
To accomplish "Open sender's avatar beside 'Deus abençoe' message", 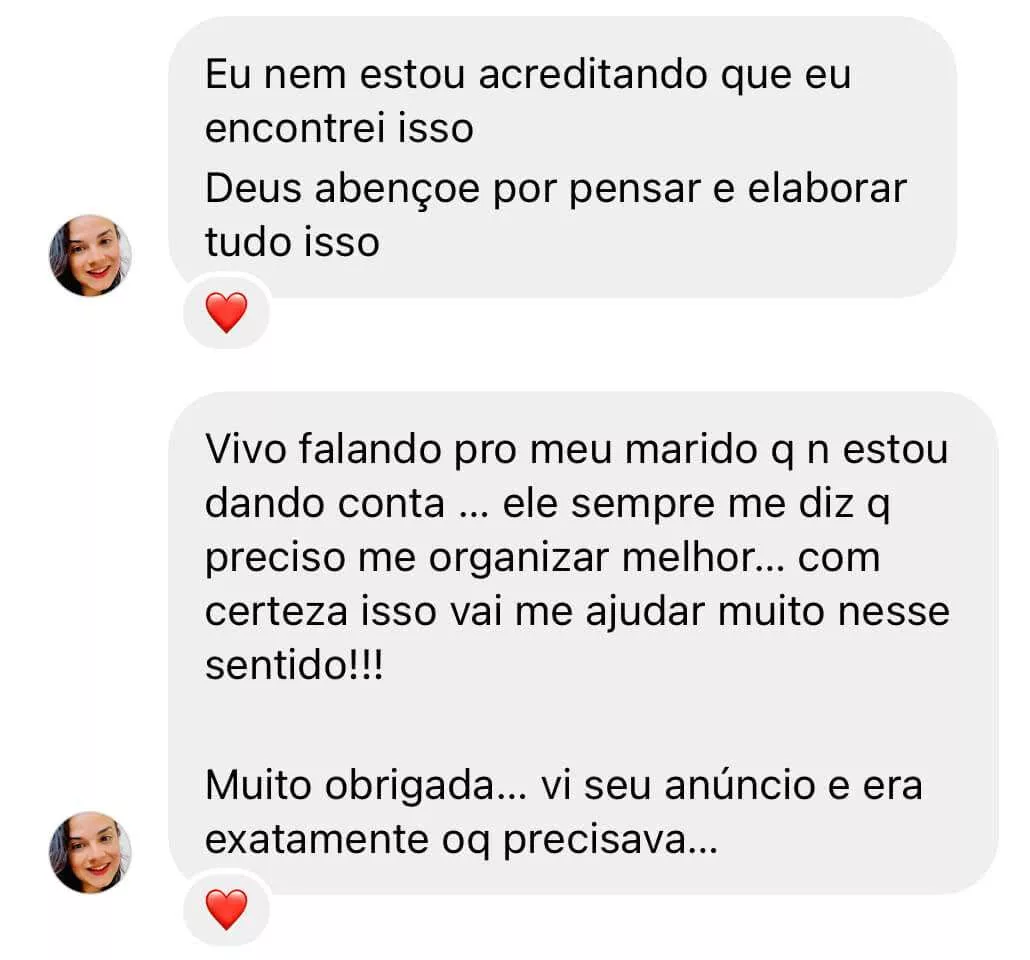I will point(90,256).
